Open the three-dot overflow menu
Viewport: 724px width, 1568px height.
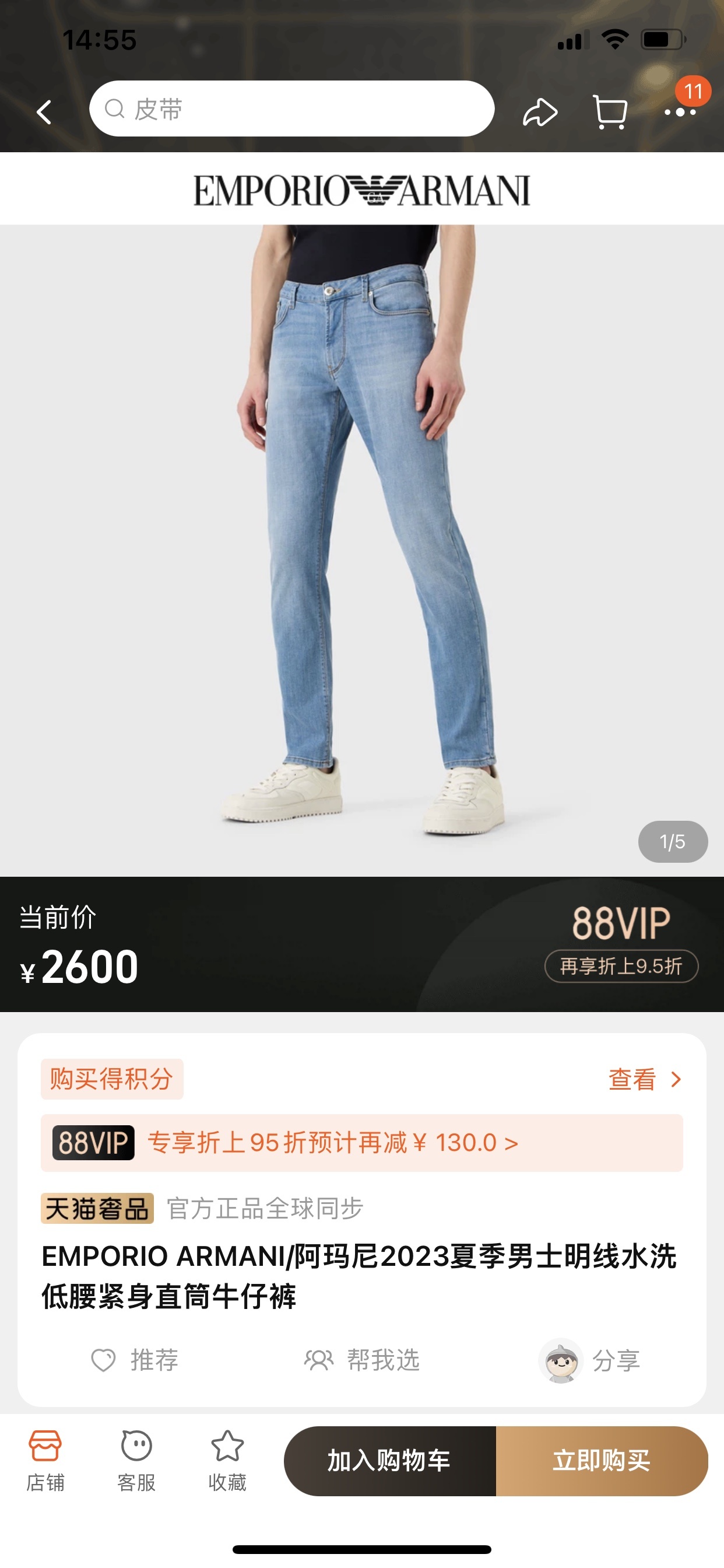(x=680, y=112)
